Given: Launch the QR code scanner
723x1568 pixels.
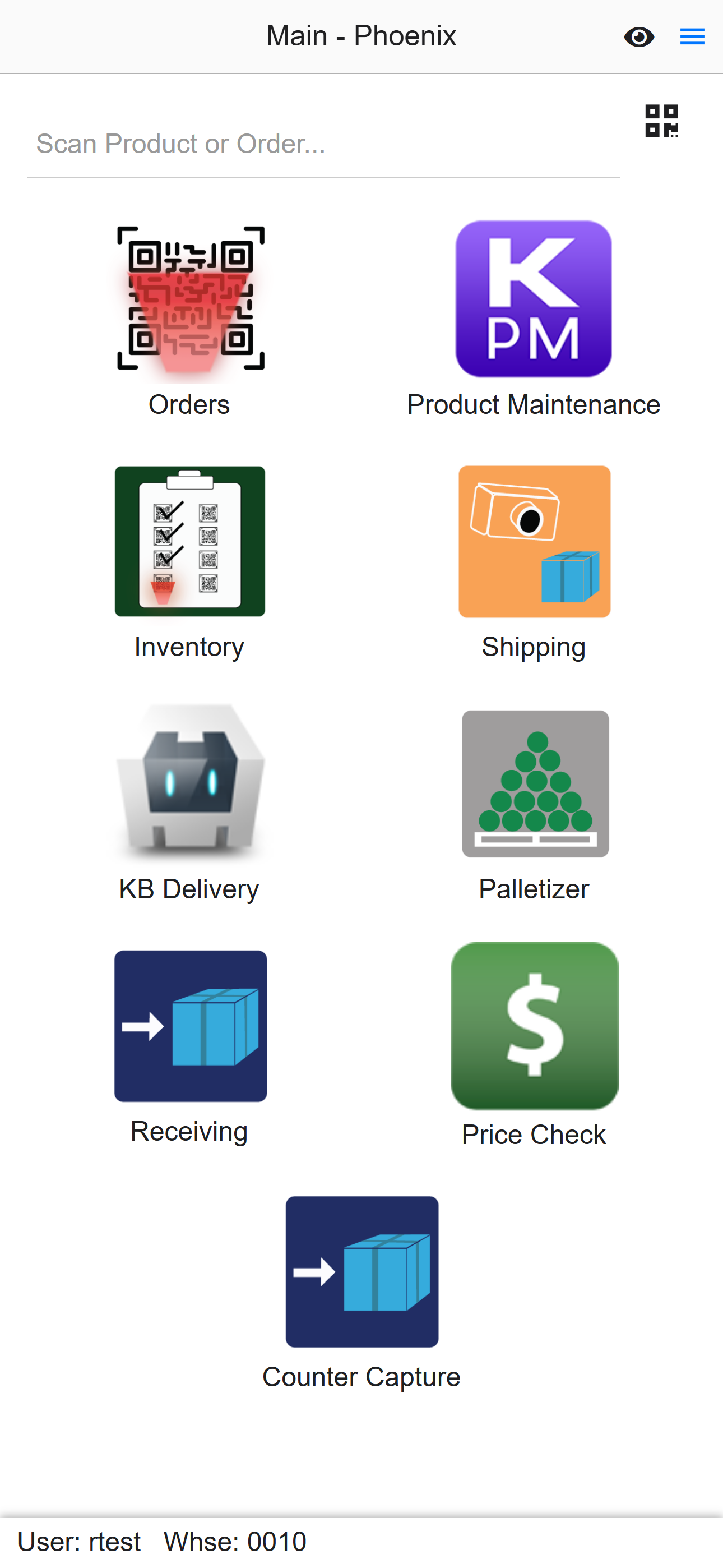Looking at the screenshot, I should pyautogui.click(x=661, y=121).
